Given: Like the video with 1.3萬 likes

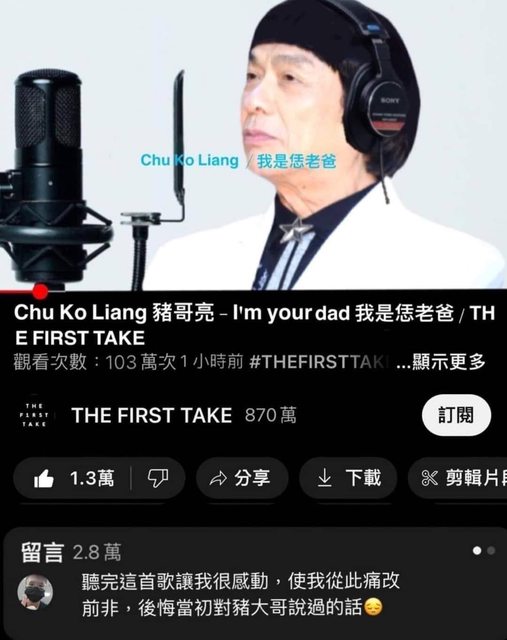Looking at the screenshot, I should (x=73, y=478).
